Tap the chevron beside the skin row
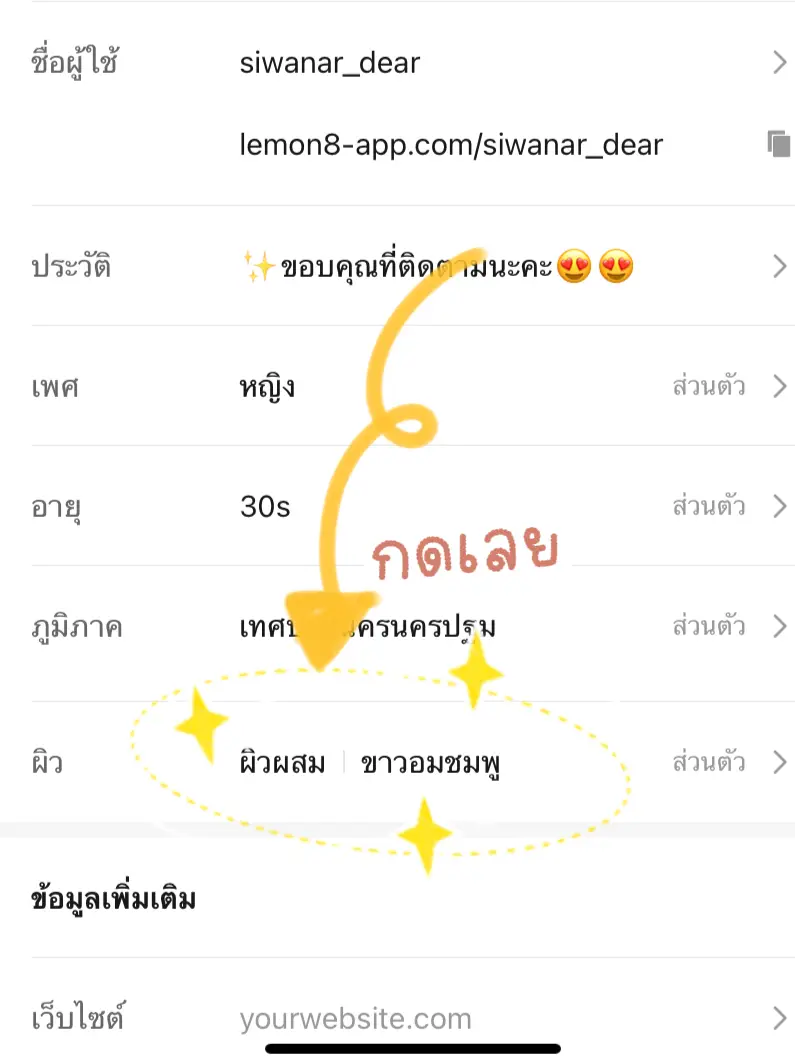This screenshot has width=795, height=1060. tap(780, 761)
